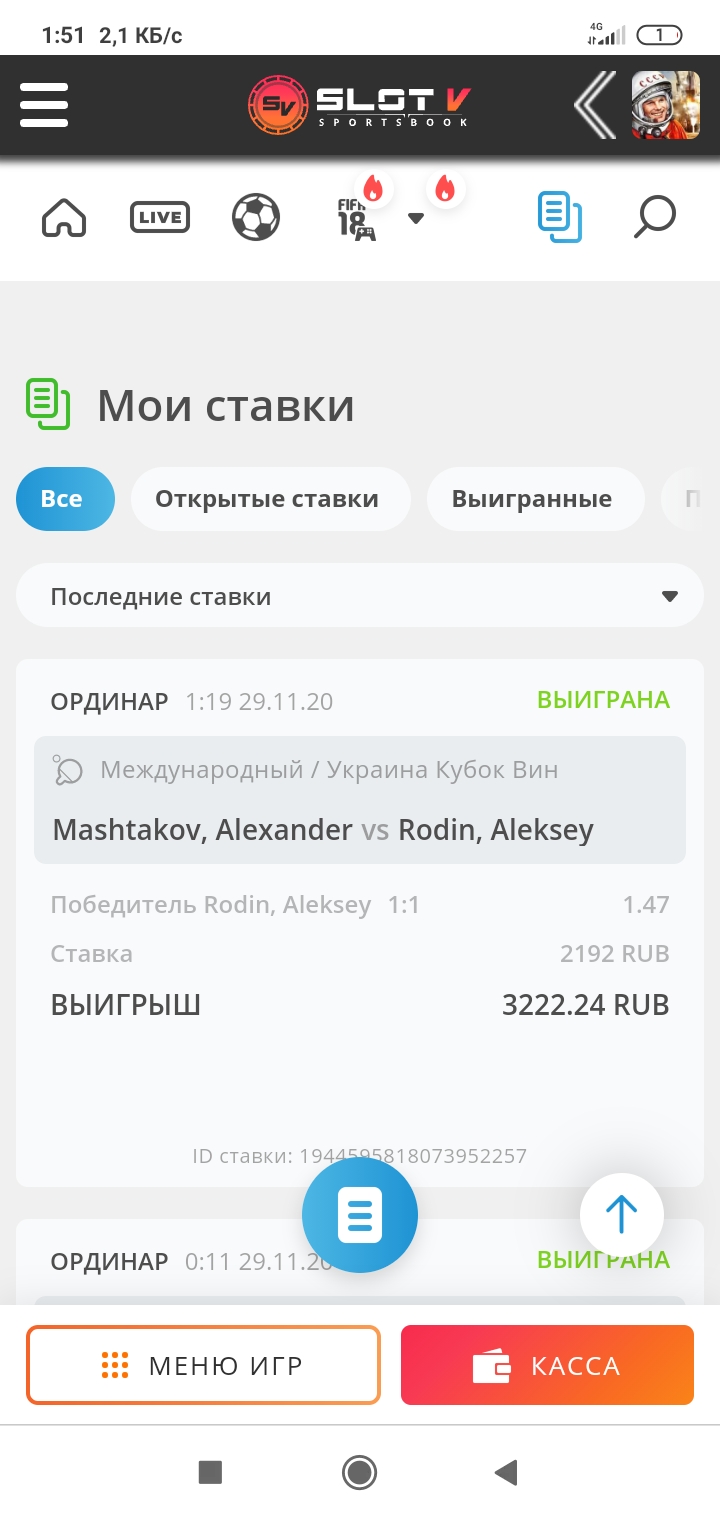Open the search magnifier
The height and width of the screenshot is (1520, 720).
click(x=655, y=217)
